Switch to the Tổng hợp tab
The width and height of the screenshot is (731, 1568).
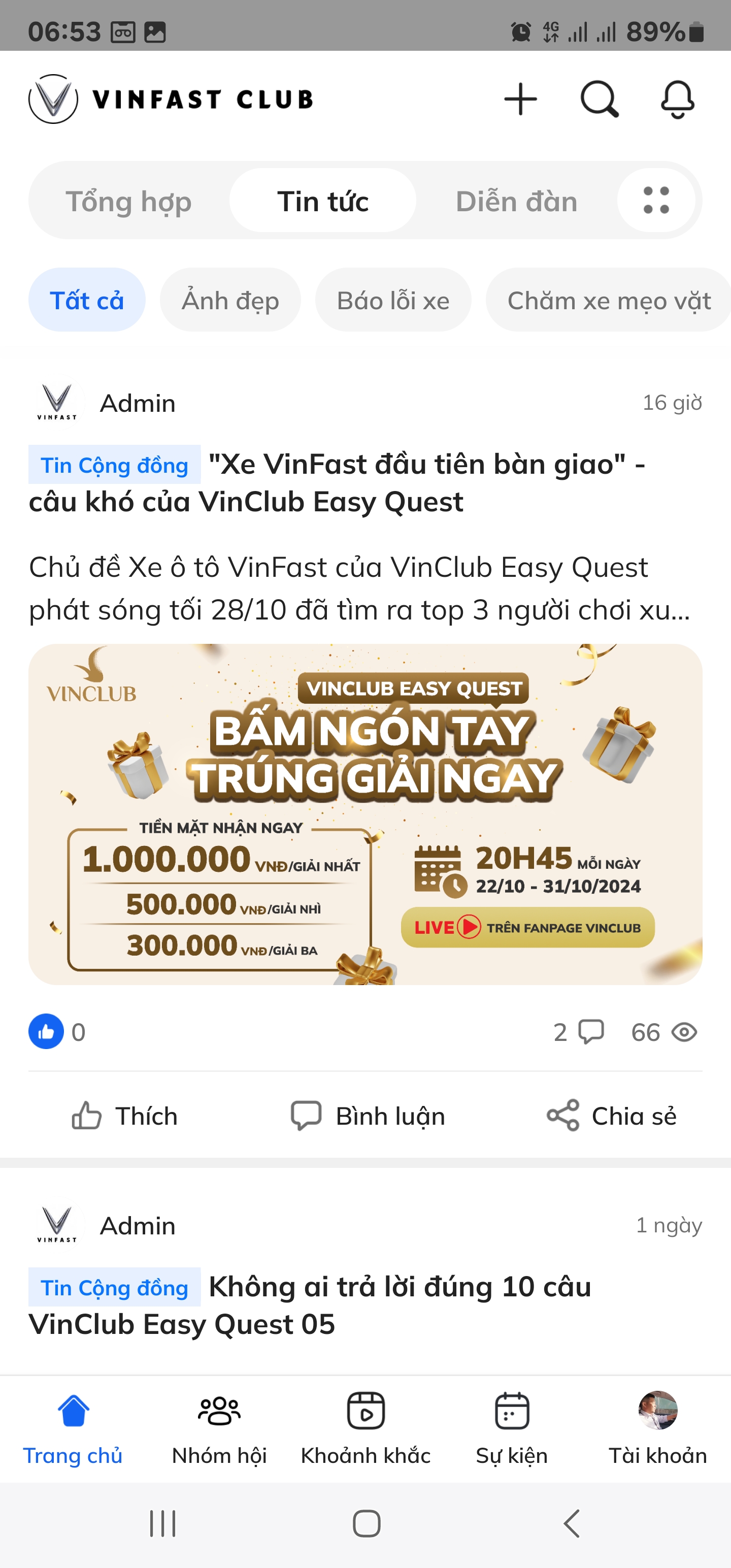128,201
